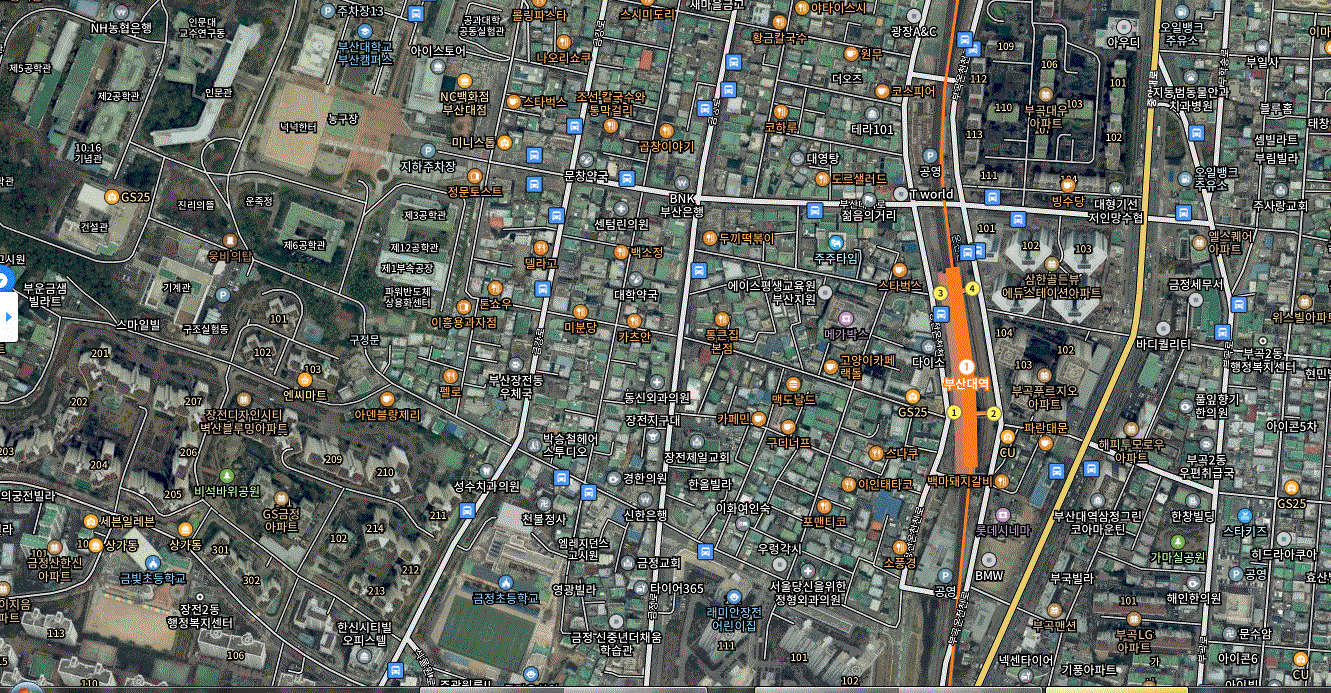Tap the 세븐일레븐 convenience store marker
Screen dimensions: 1331x693
click(x=92, y=521)
